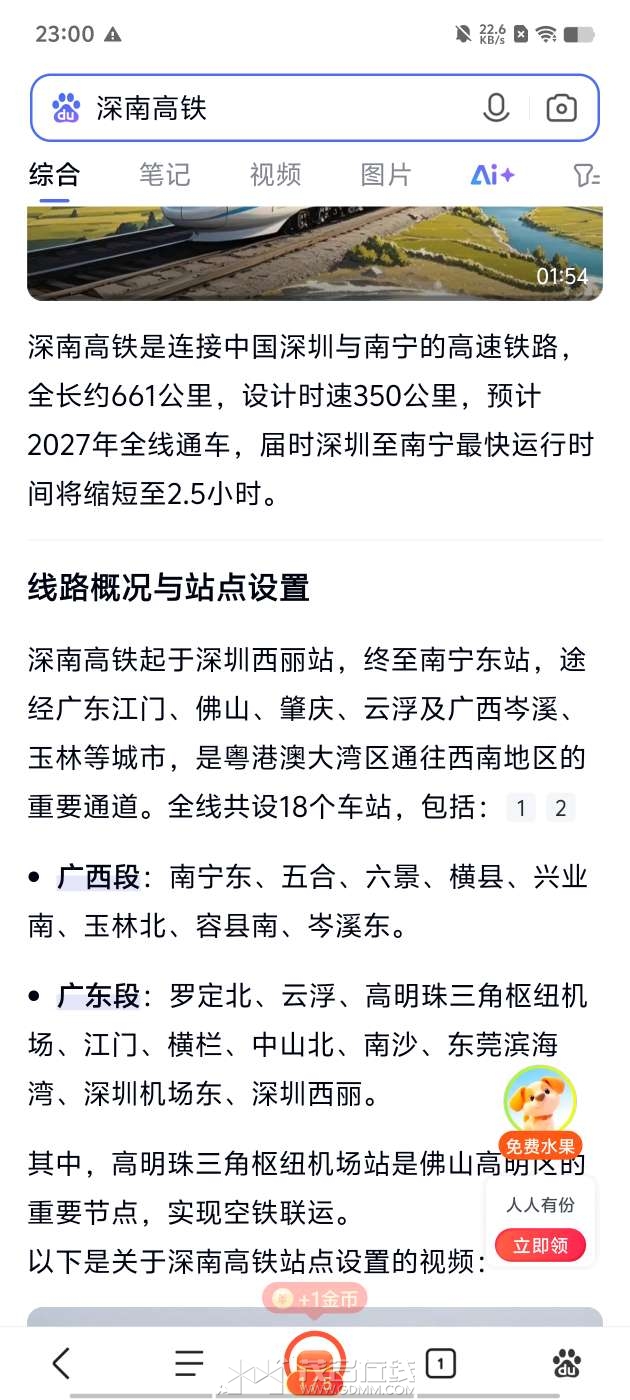
Task: Switch to the 图片 tab
Action: (x=386, y=175)
